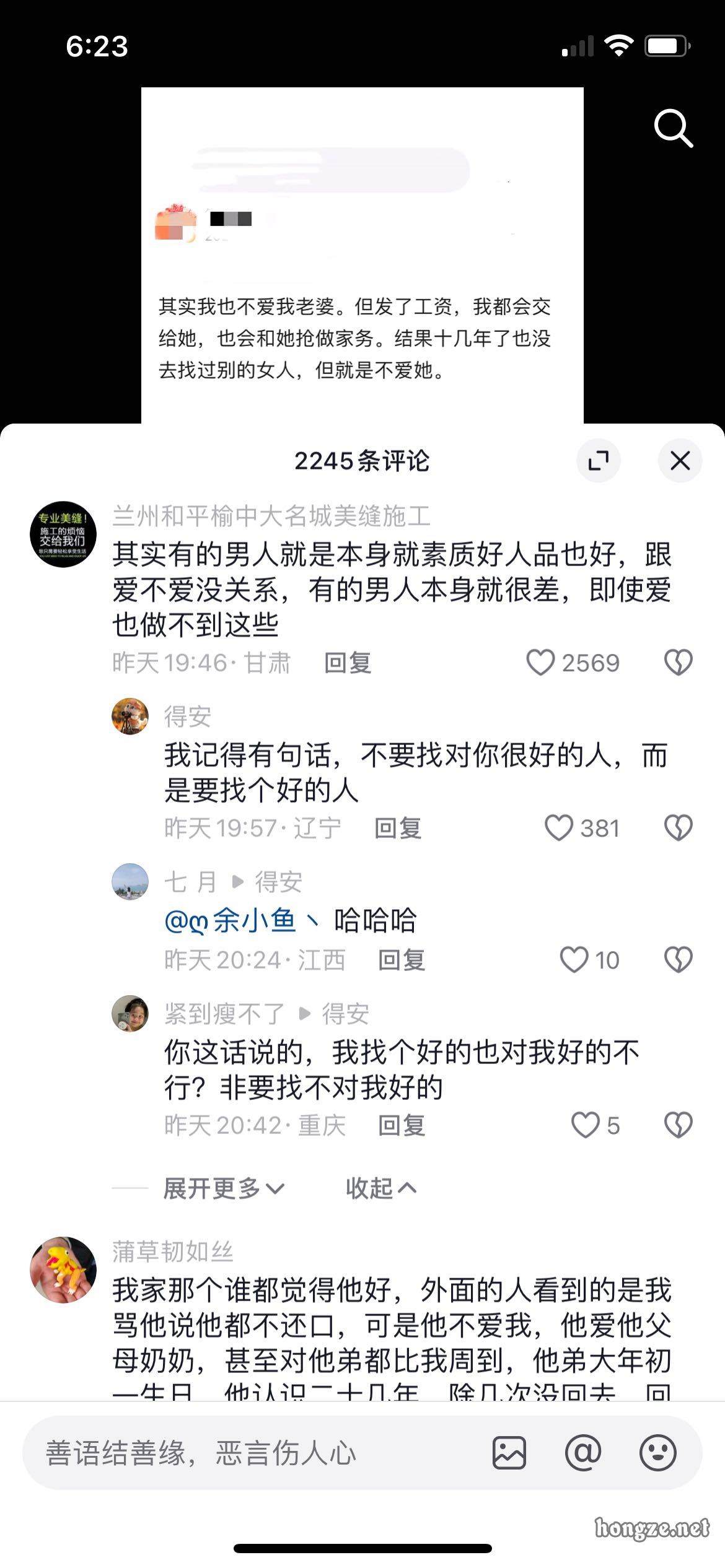Collapse replies with 收起
The height and width of the screenshot is (1568, 725).
[380, 1188]
